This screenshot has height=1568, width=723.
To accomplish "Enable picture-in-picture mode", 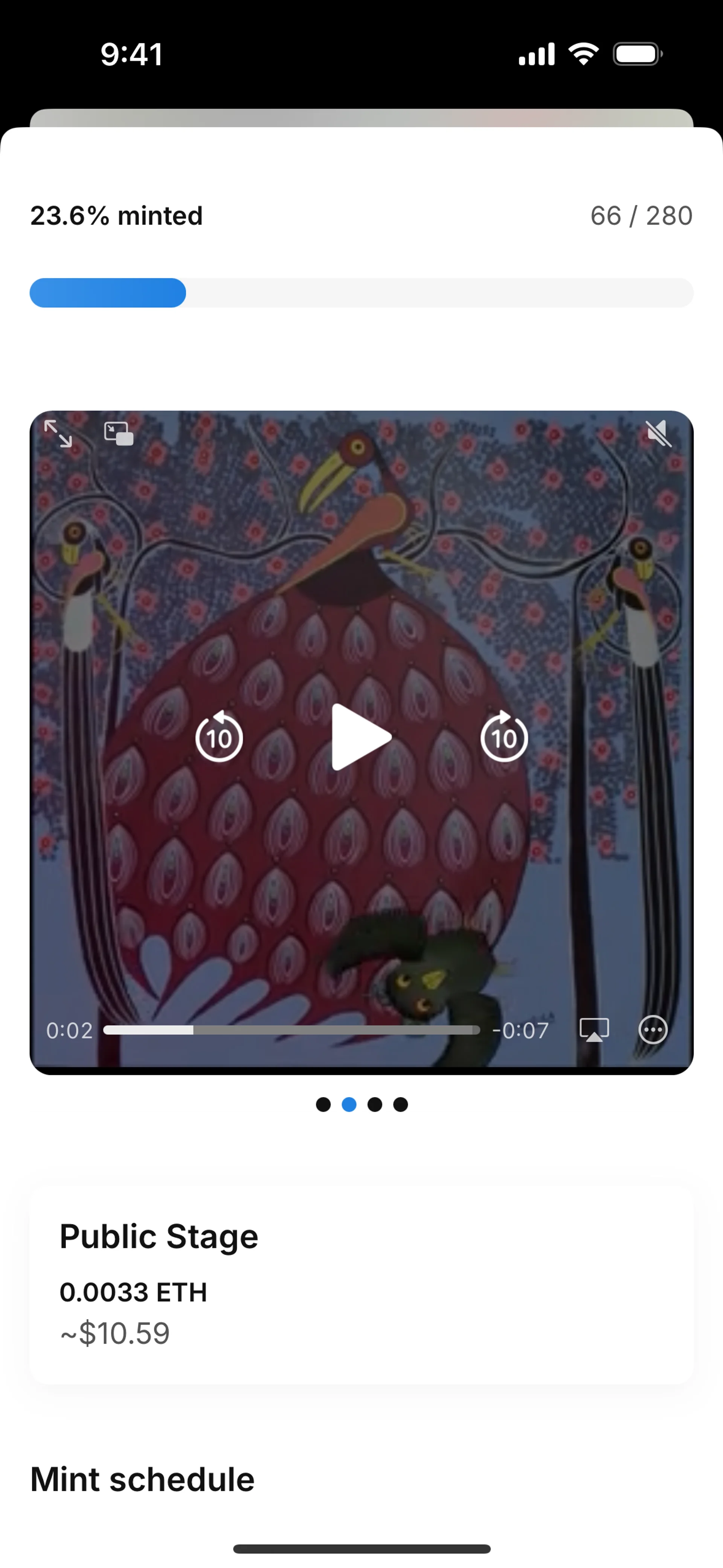I will 119,433.
